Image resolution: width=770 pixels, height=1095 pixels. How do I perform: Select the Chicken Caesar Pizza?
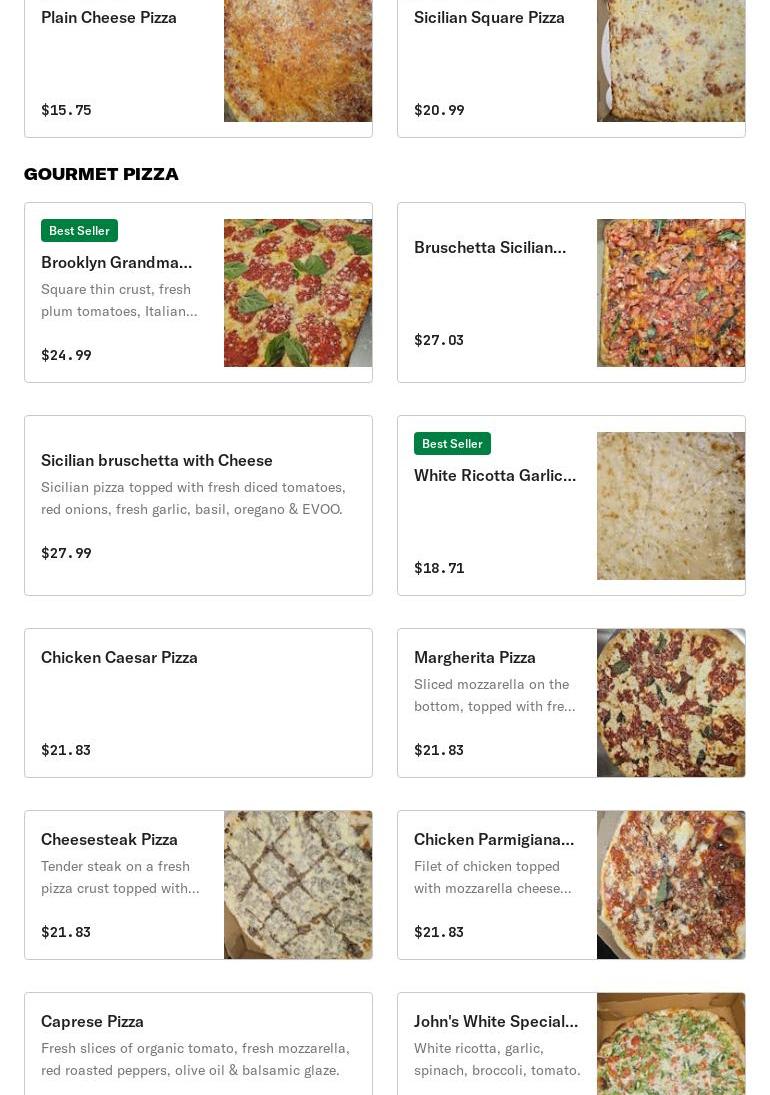coord(198,702)
